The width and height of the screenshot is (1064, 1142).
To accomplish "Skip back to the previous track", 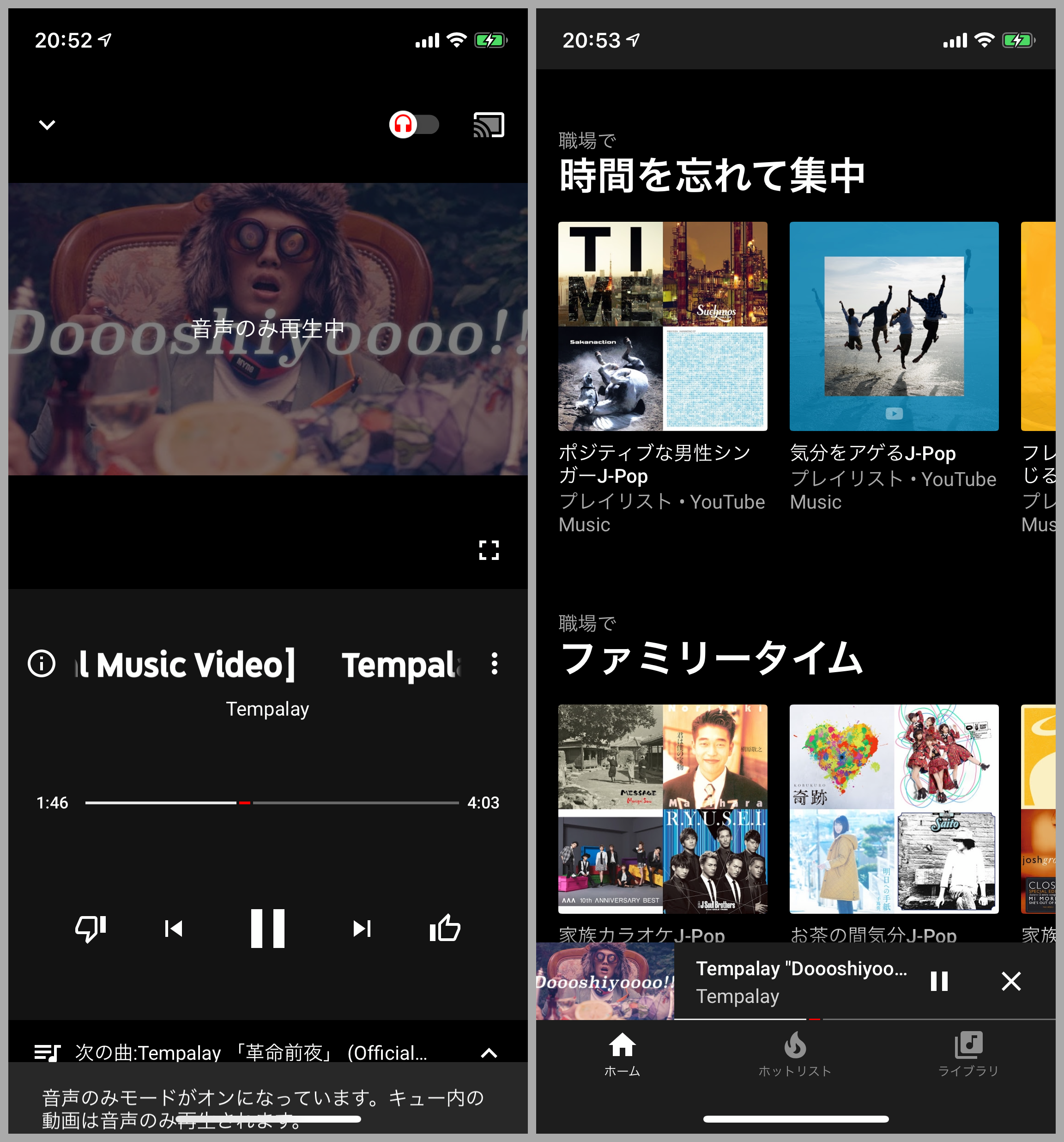I will [174, 928].
